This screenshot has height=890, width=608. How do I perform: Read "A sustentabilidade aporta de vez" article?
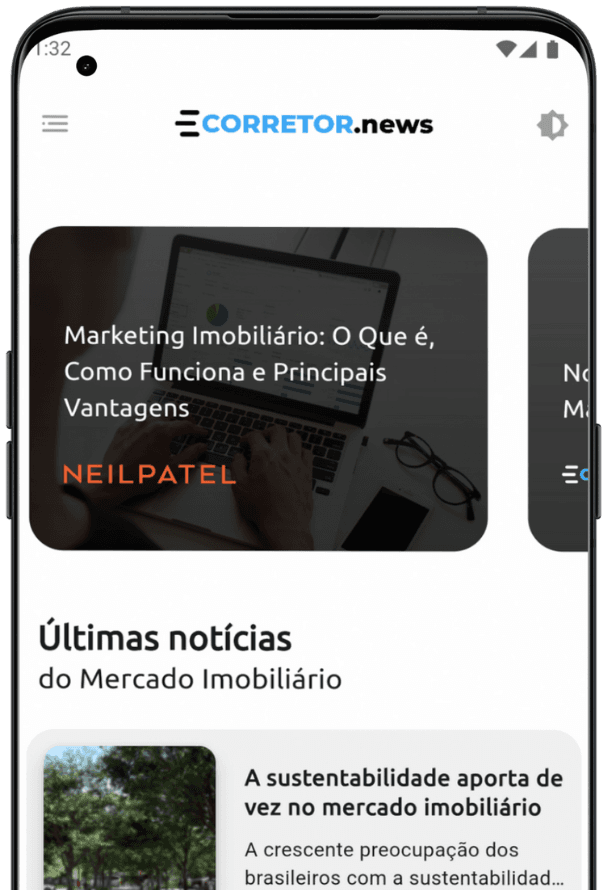pos(404,792)
